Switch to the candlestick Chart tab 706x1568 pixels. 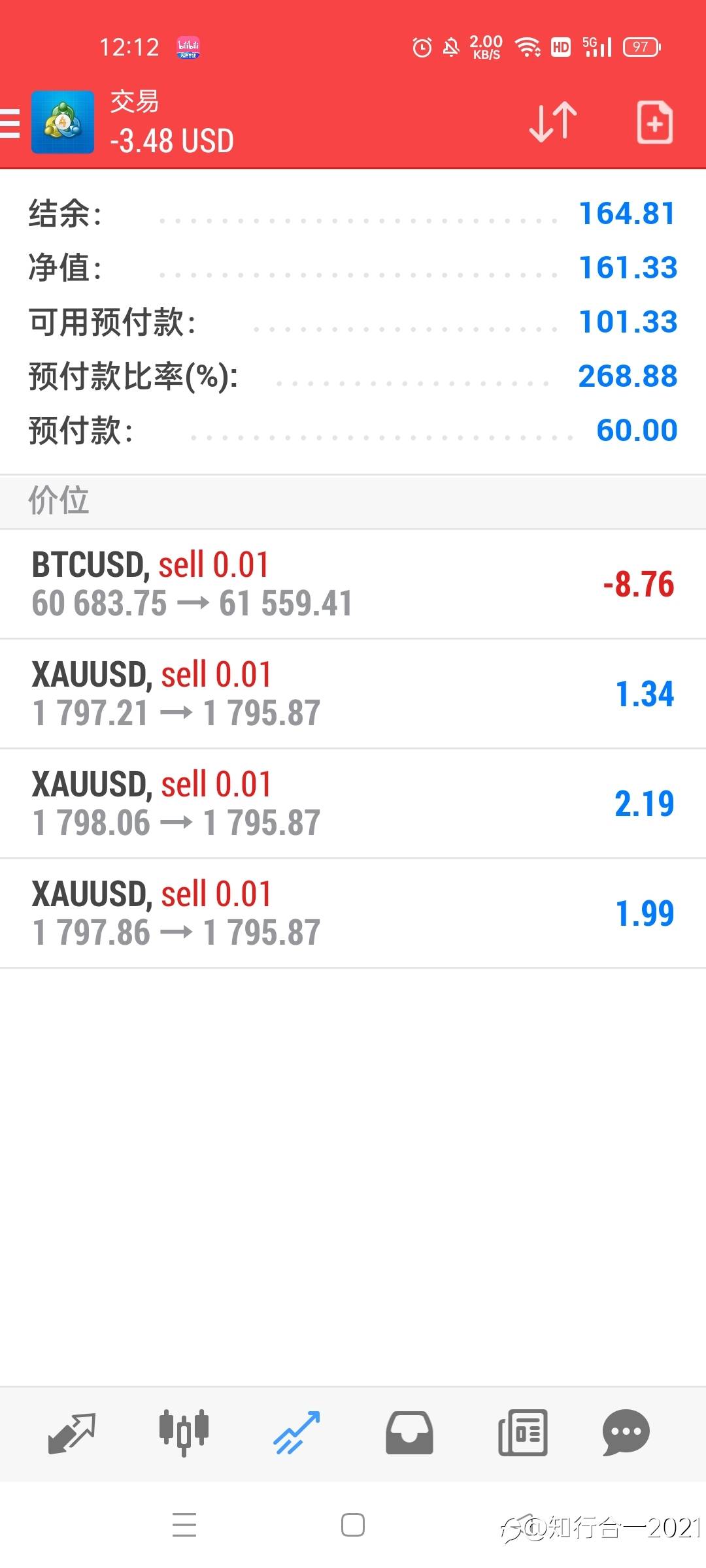[x=184, y=1433]
